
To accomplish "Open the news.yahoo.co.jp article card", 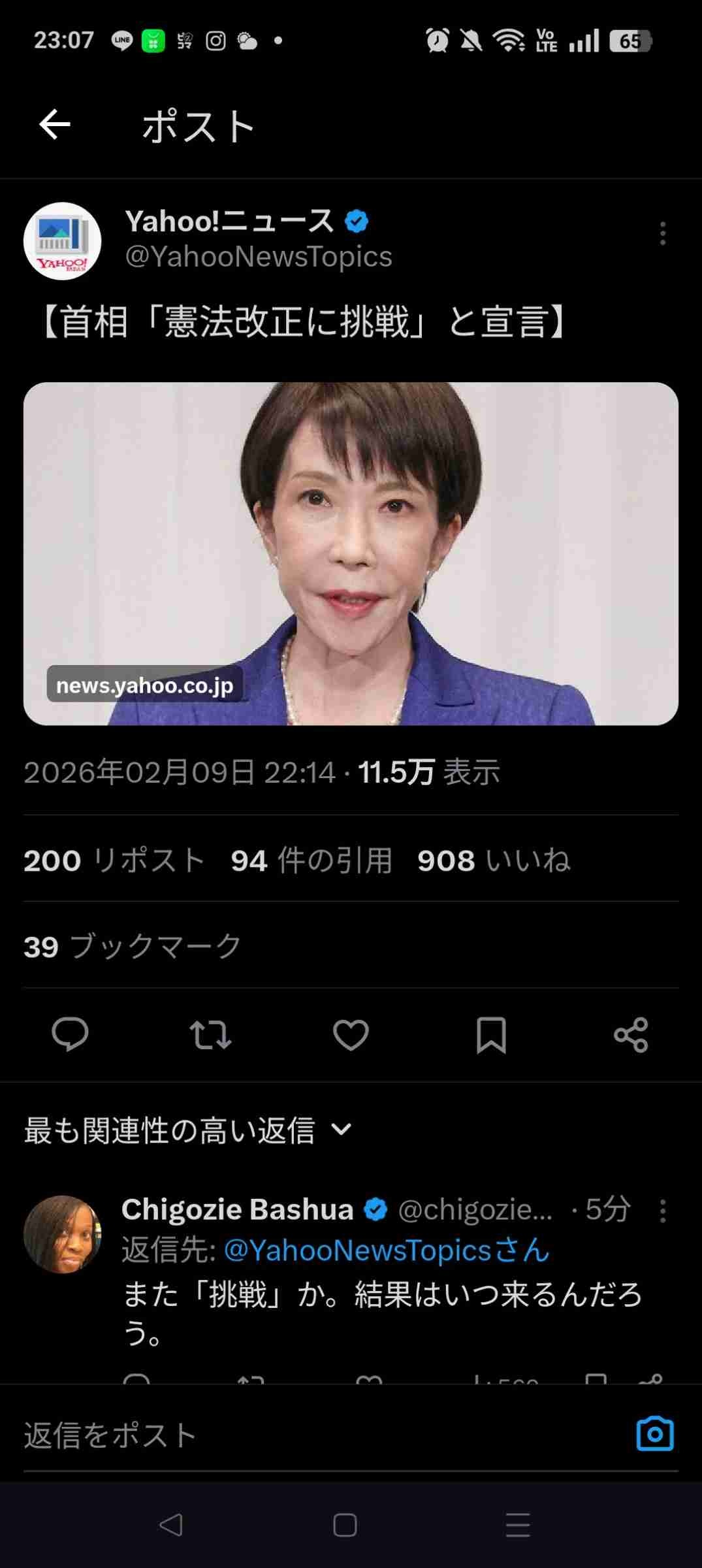I will [x=351, y=553].
